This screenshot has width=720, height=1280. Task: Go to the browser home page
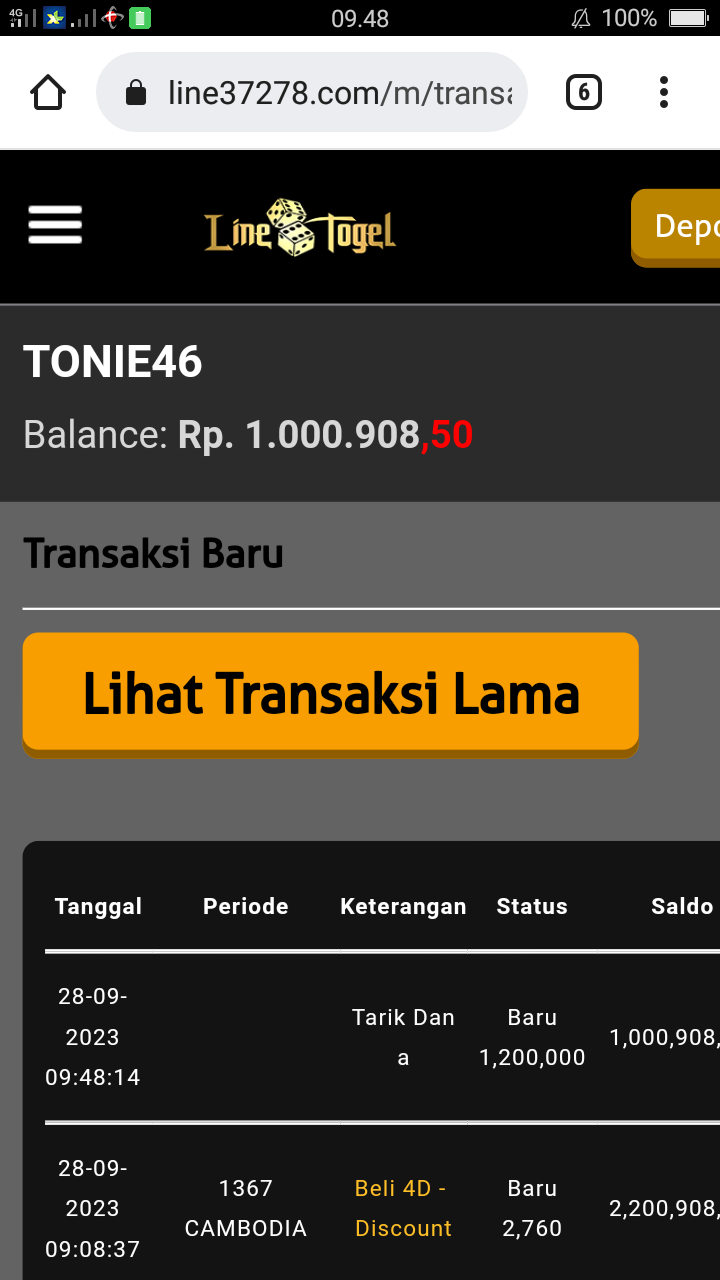click(x=48, y=93)
